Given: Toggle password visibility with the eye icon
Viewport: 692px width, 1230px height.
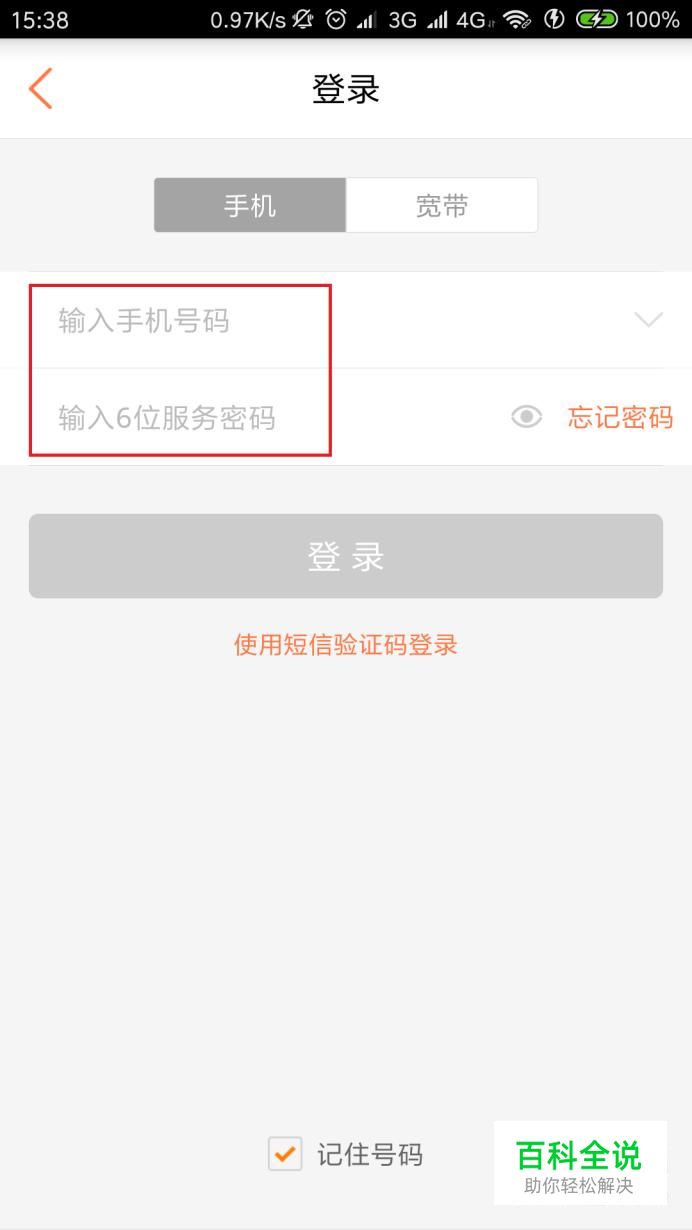Looking at the screenshot, I should click(x=526, y=417).
